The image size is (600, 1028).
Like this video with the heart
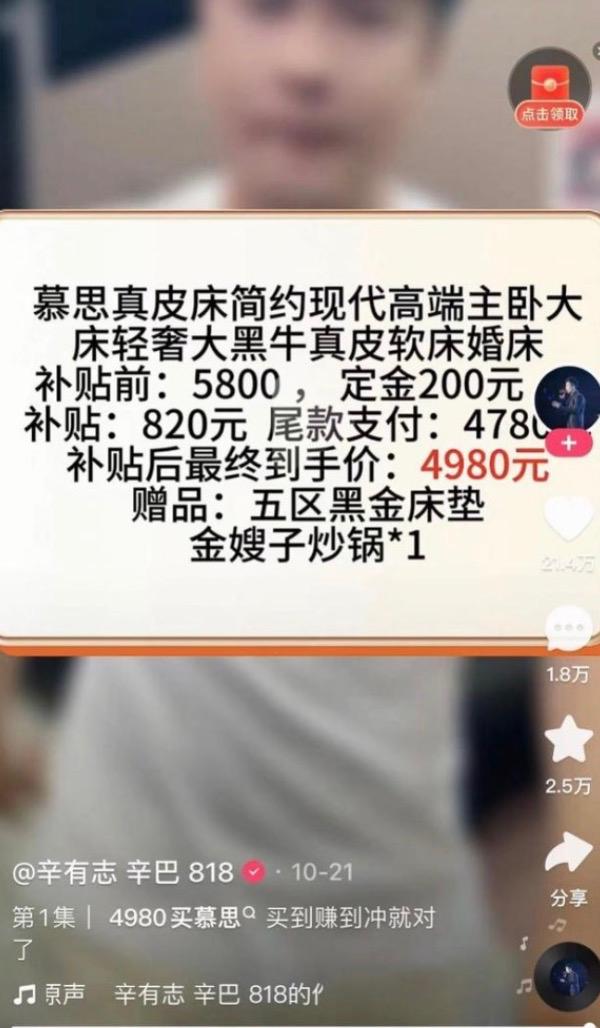tap(568, 518)
